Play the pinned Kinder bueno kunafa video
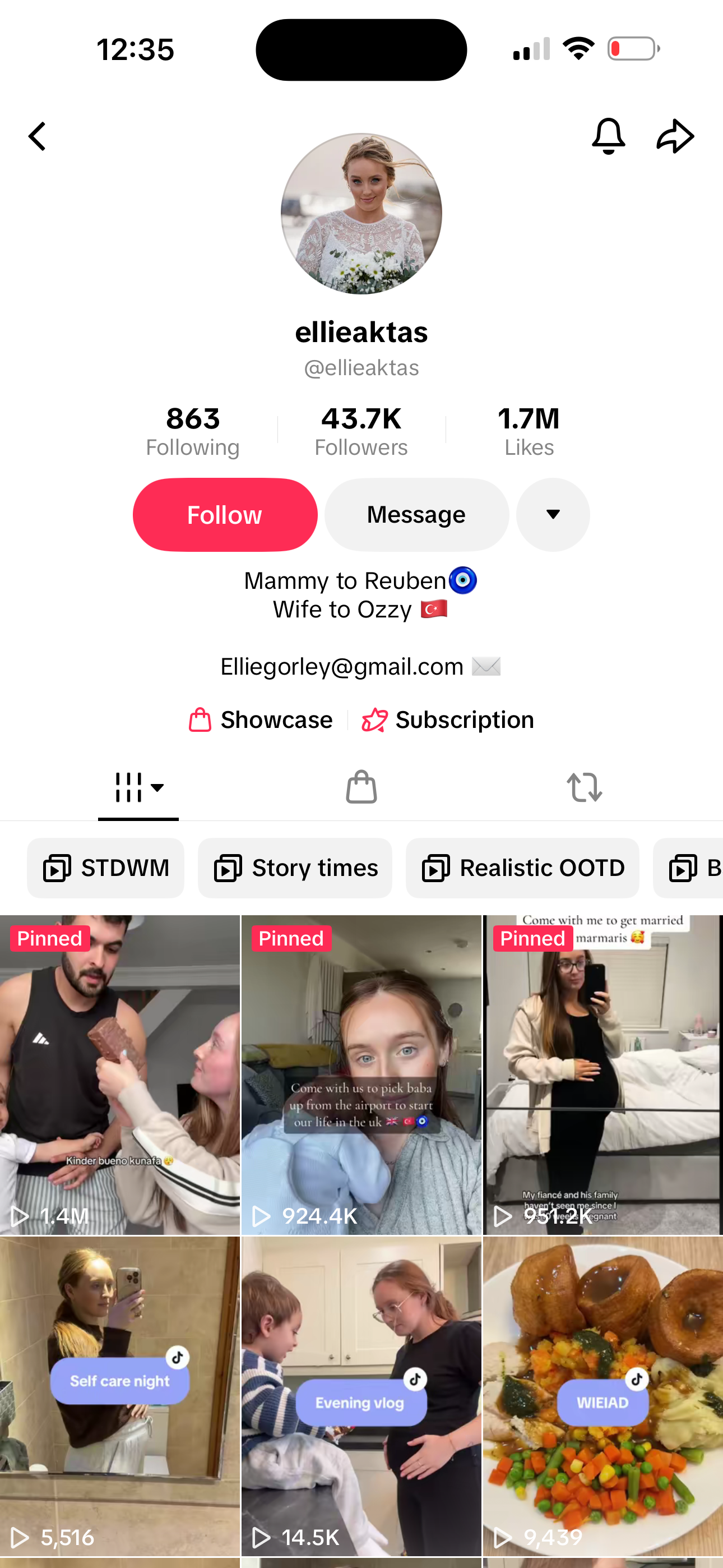 point(120,1075)
